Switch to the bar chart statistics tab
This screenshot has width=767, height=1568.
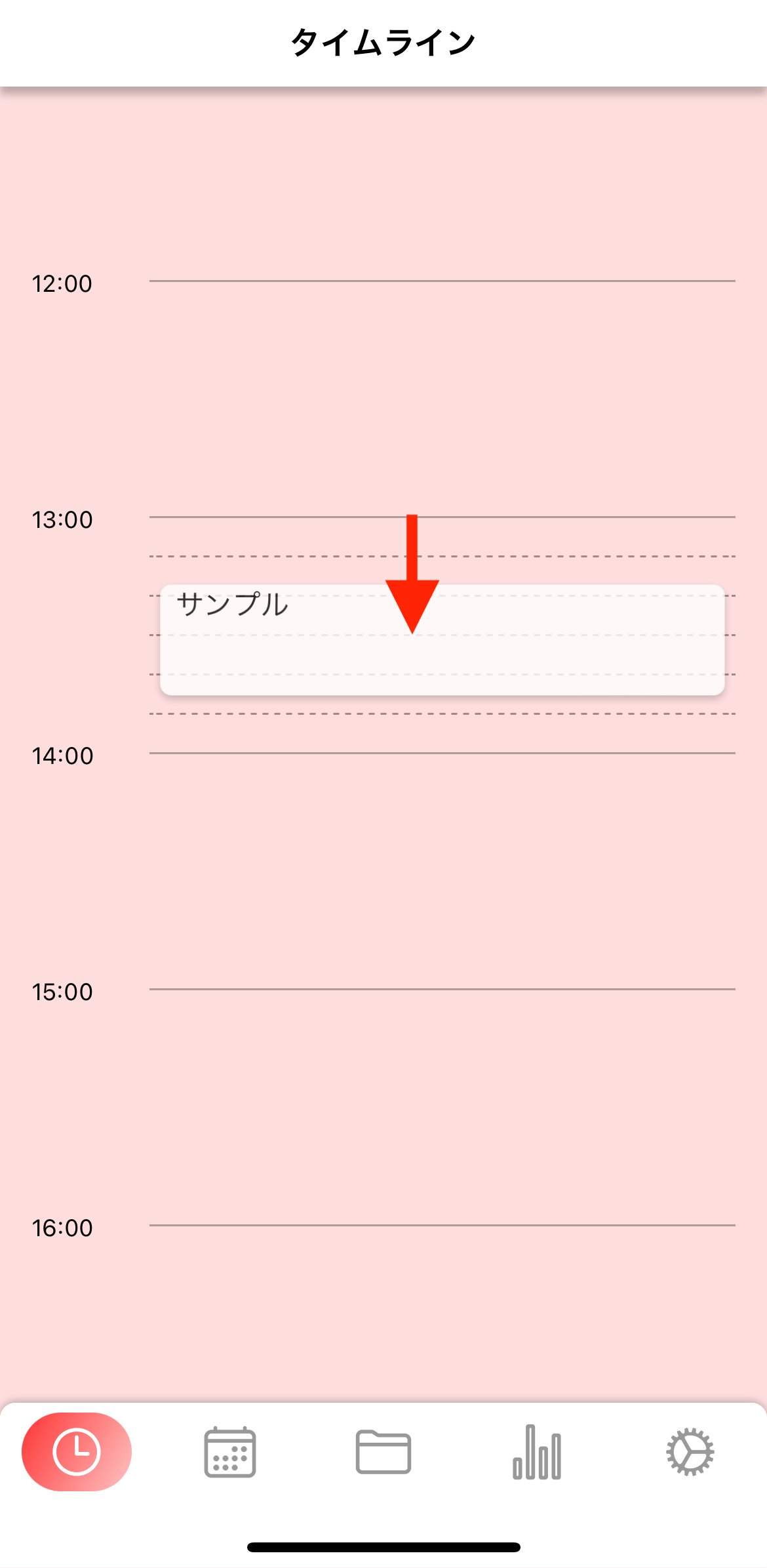pos(537,1452)
